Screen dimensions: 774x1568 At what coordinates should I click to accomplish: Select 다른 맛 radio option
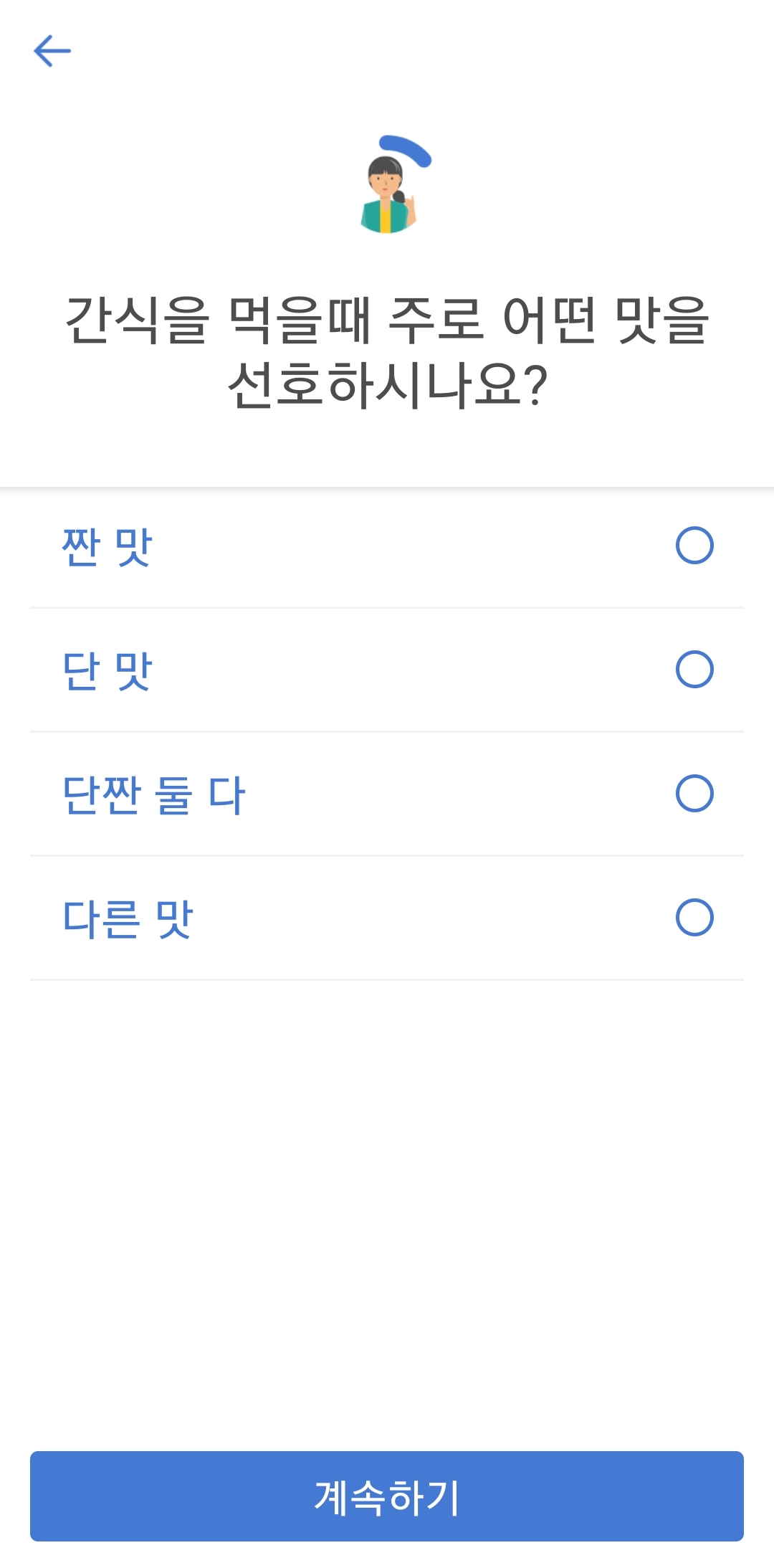pos(694,918)
